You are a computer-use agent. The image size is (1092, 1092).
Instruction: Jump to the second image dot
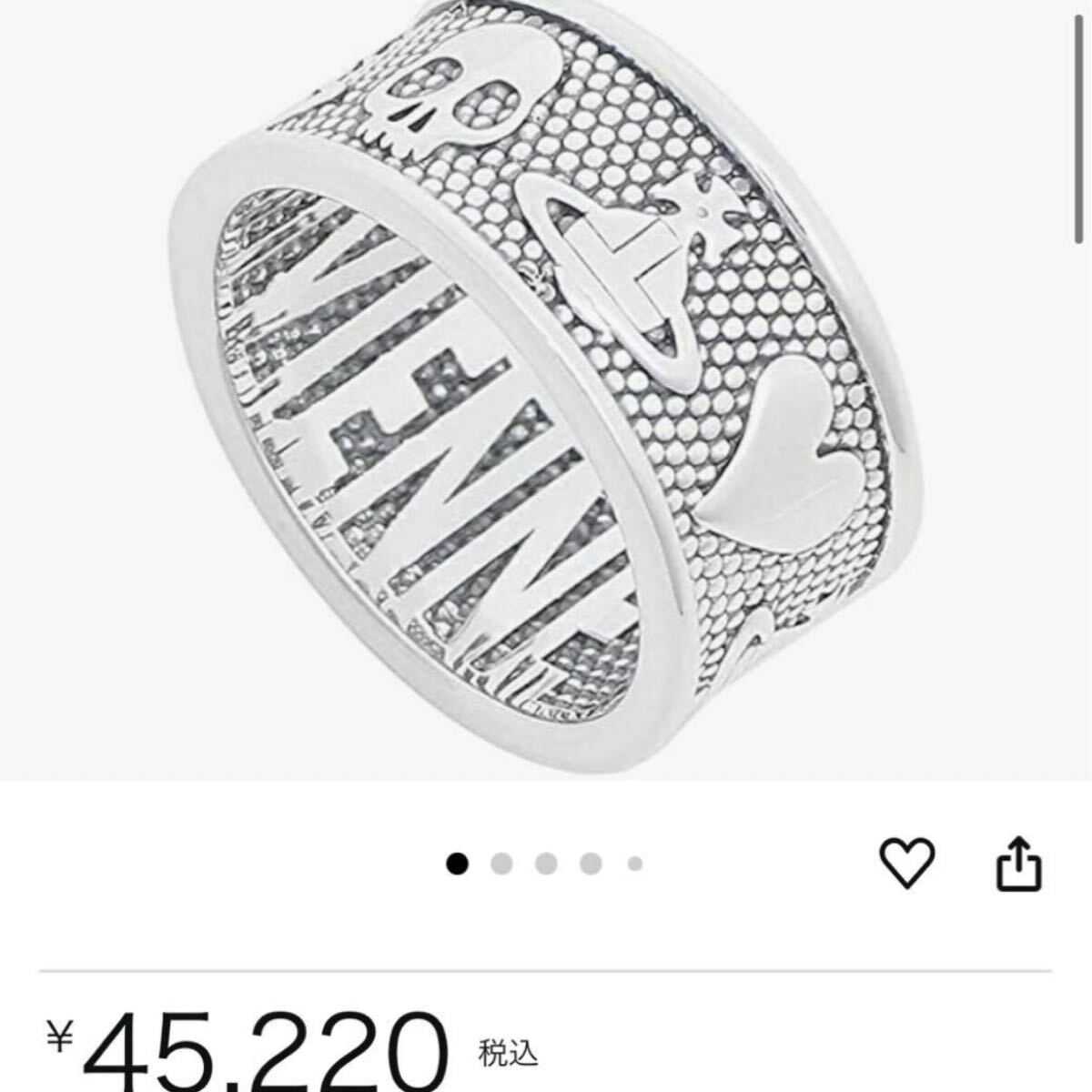pos(502,864)
